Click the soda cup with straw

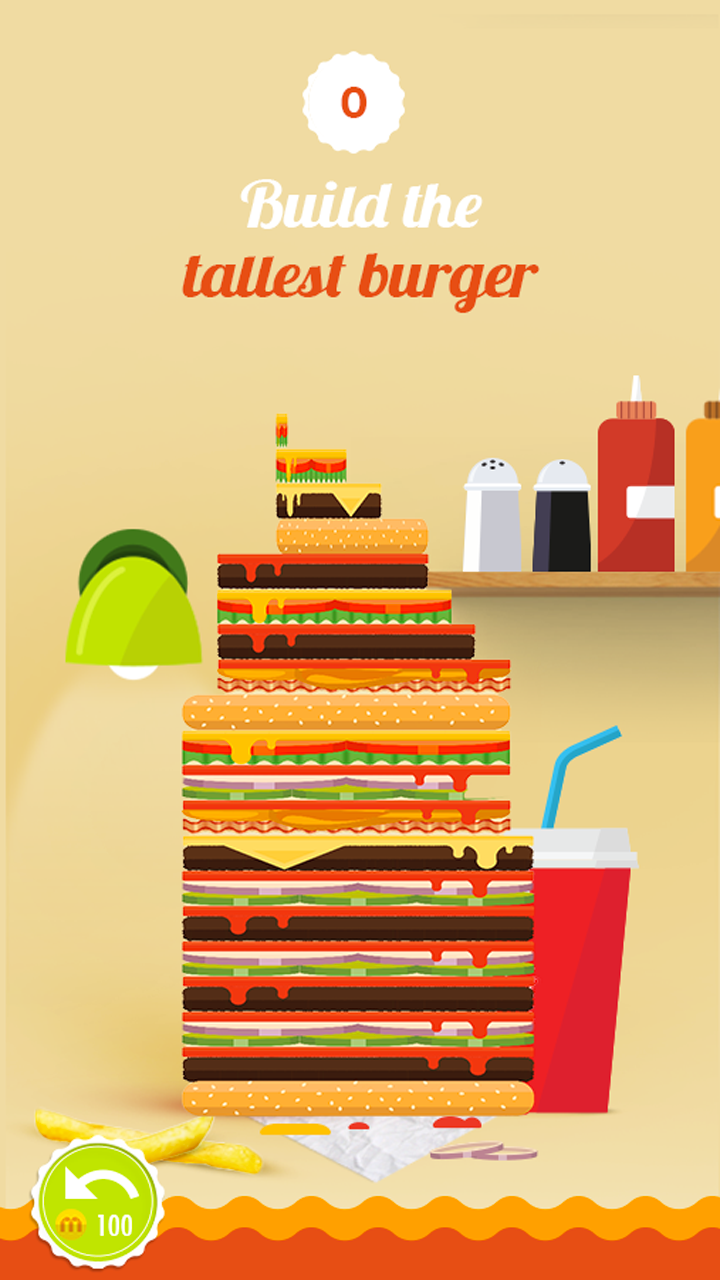click(585, 980)
